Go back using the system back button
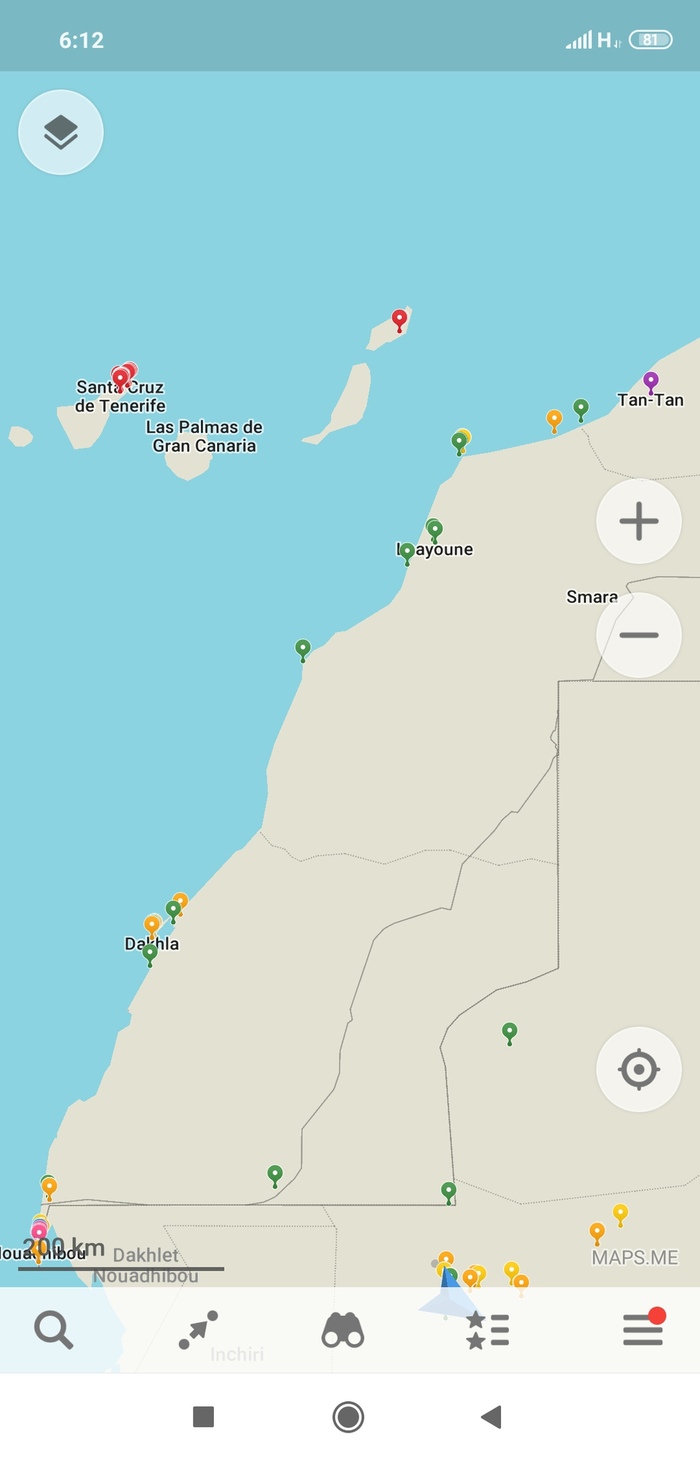Image resolution: width=700 pixels, height=1457 pixels. coord(491,1416)
